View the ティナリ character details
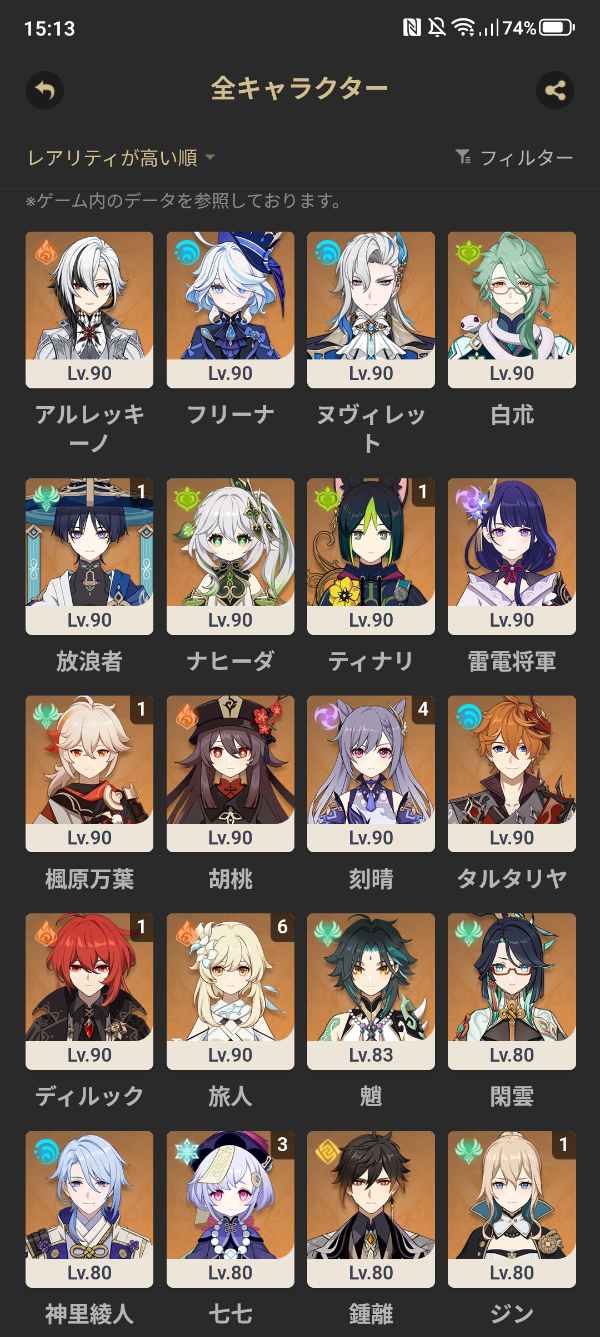Viewport: 600px width, 1337px height. 371,556
